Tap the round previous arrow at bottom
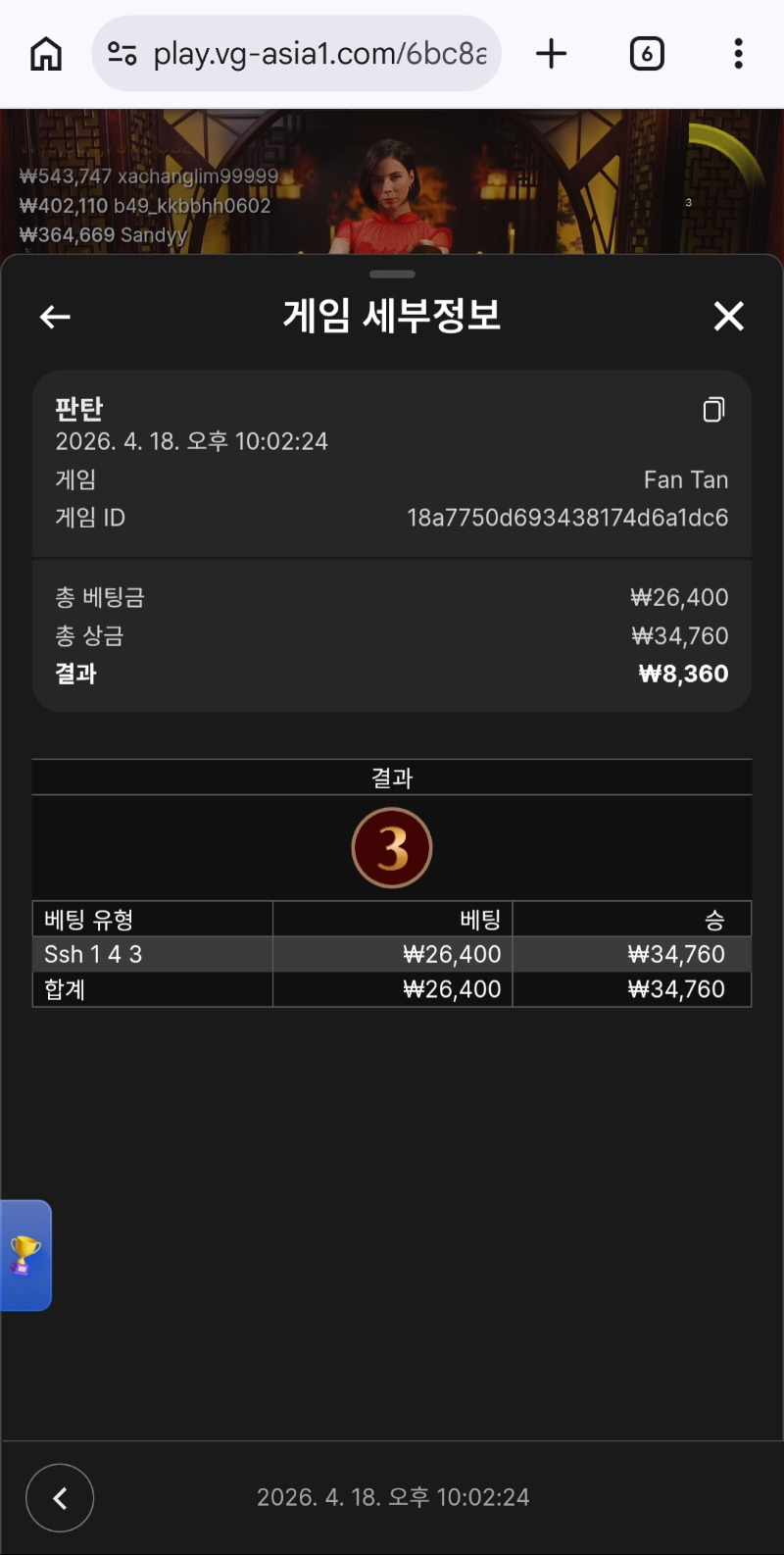 tap(60, 1497)
